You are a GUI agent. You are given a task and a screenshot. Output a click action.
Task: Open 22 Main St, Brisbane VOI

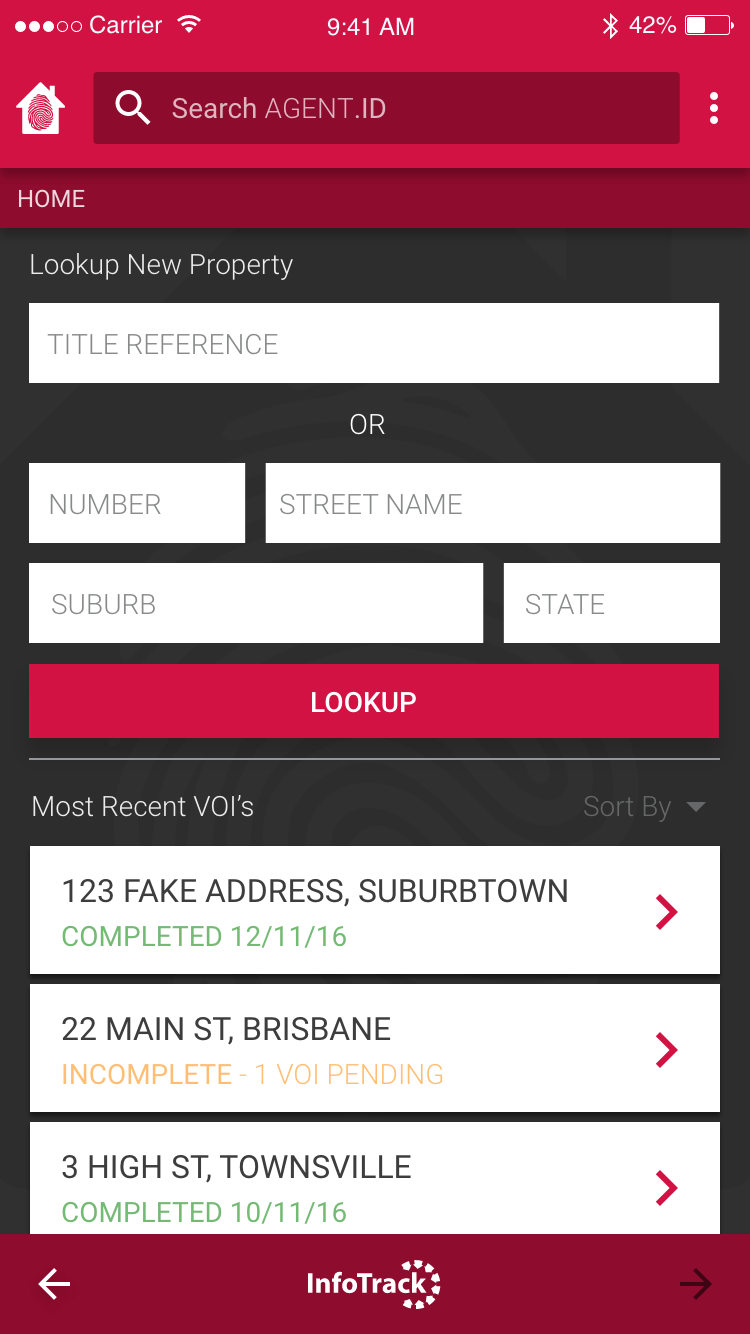[375, 1048]
